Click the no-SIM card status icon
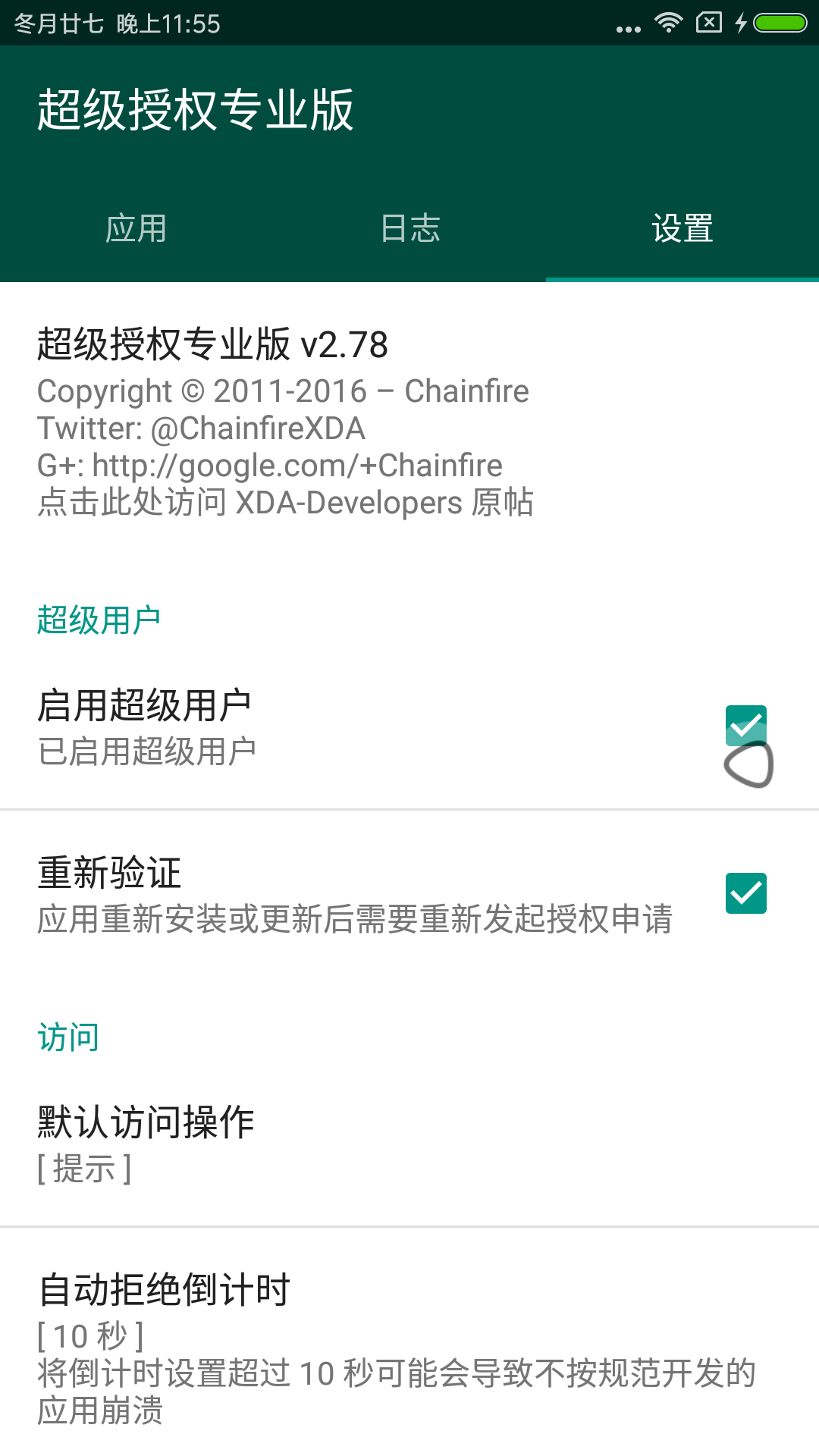Viewport: 819px width, 1456px height. (x=708, y=23)
